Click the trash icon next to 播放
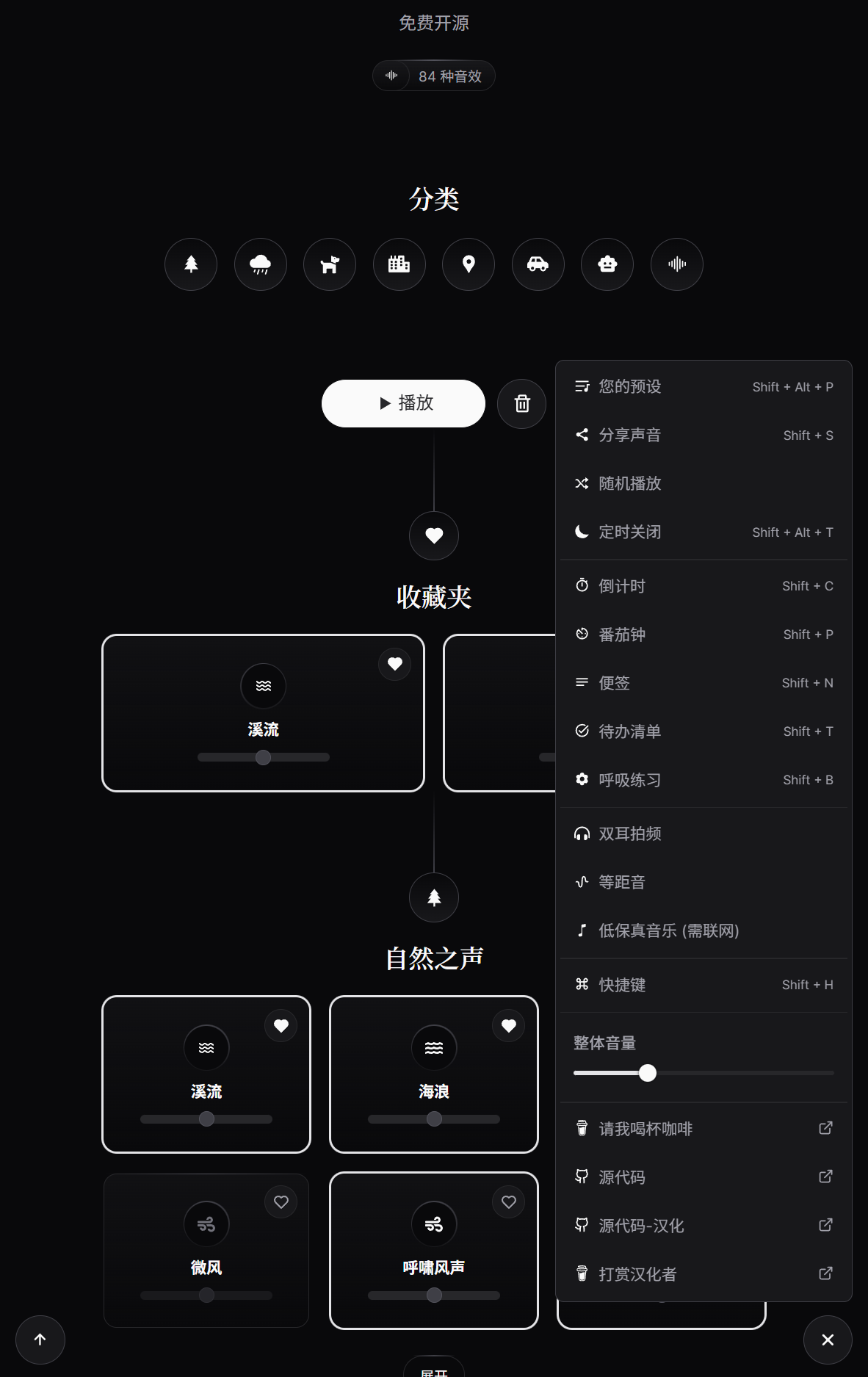Image resolution: width=868 pixels, height=1377 pixels. point(521,403)
